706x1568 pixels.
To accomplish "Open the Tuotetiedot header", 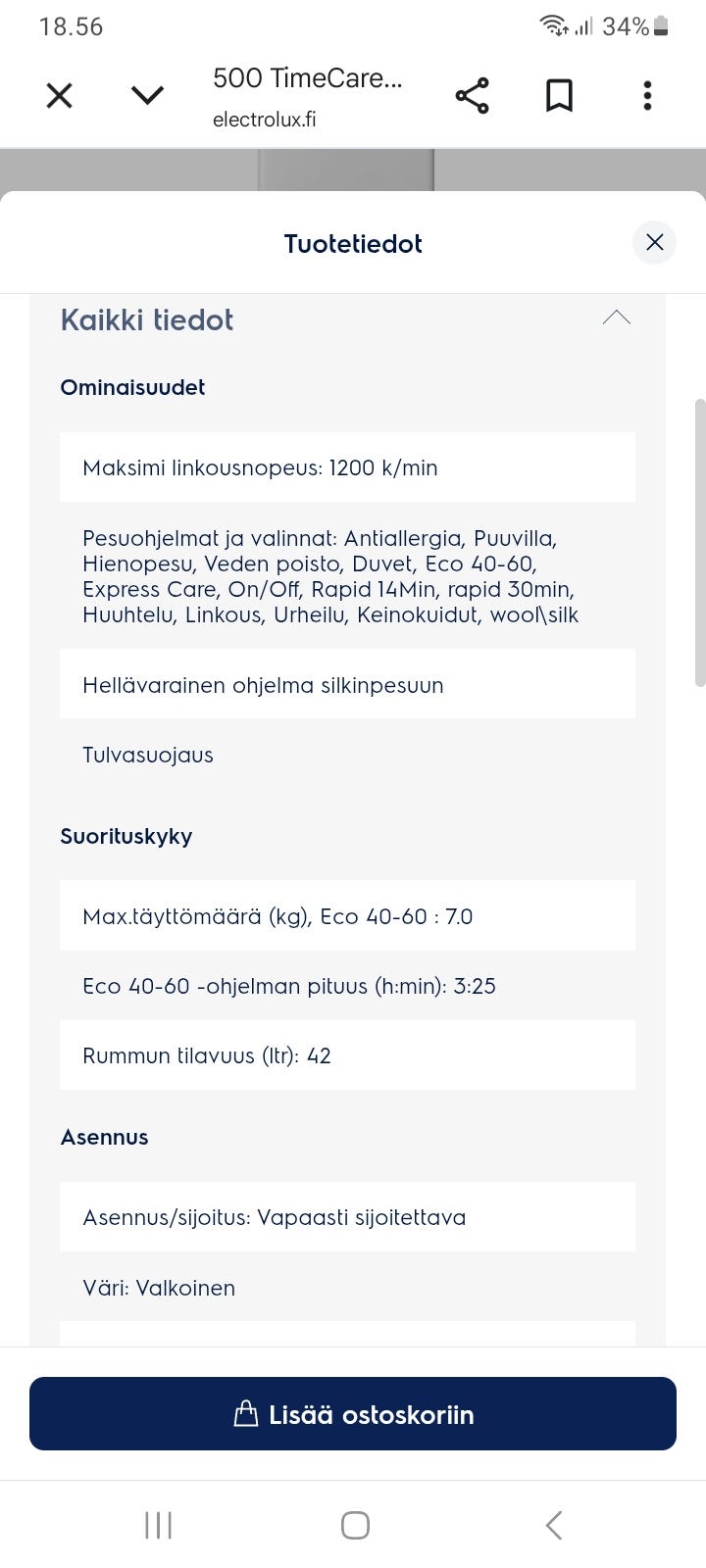I will coord(352,243).
